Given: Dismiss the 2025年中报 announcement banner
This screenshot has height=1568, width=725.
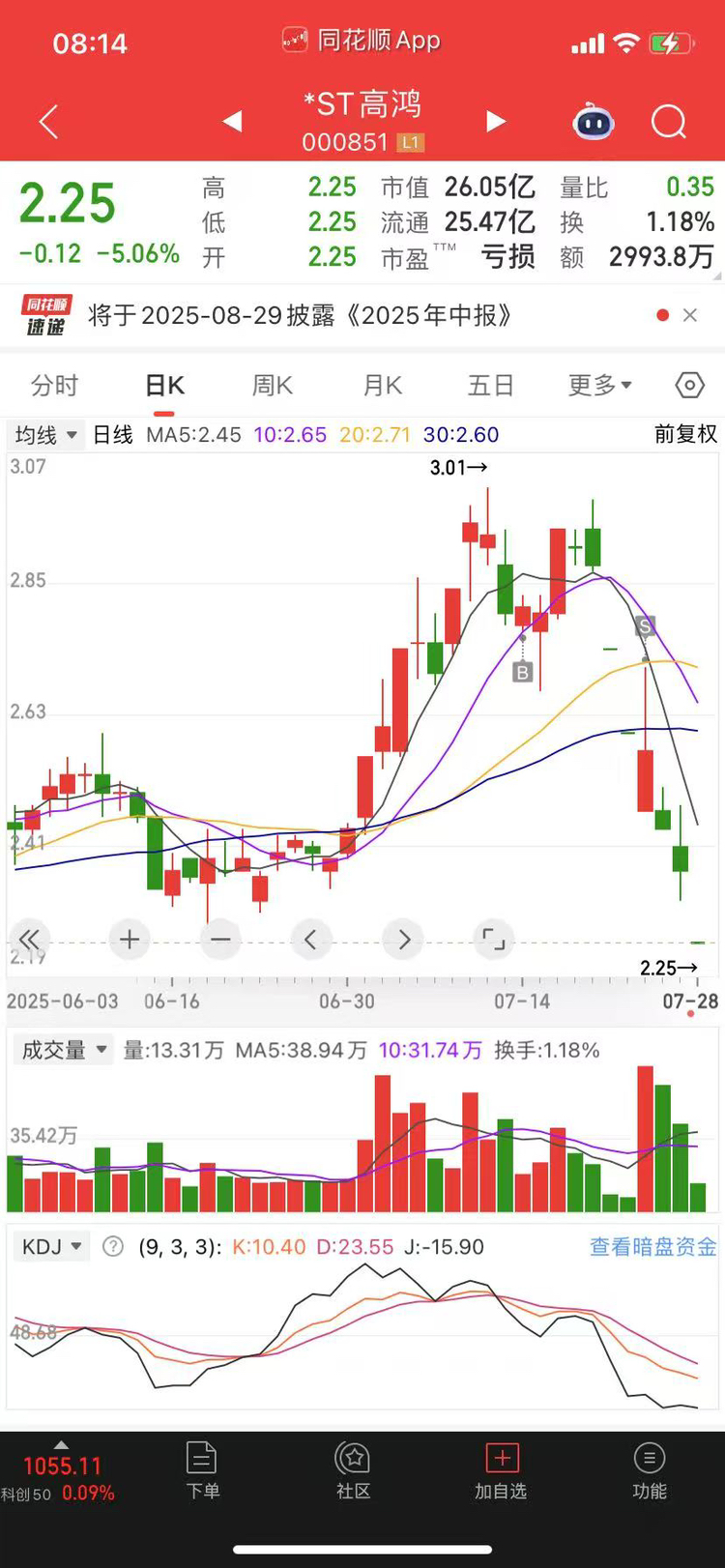Looking at the screenshot, I should pyautogui.click(x=690, y=315).
